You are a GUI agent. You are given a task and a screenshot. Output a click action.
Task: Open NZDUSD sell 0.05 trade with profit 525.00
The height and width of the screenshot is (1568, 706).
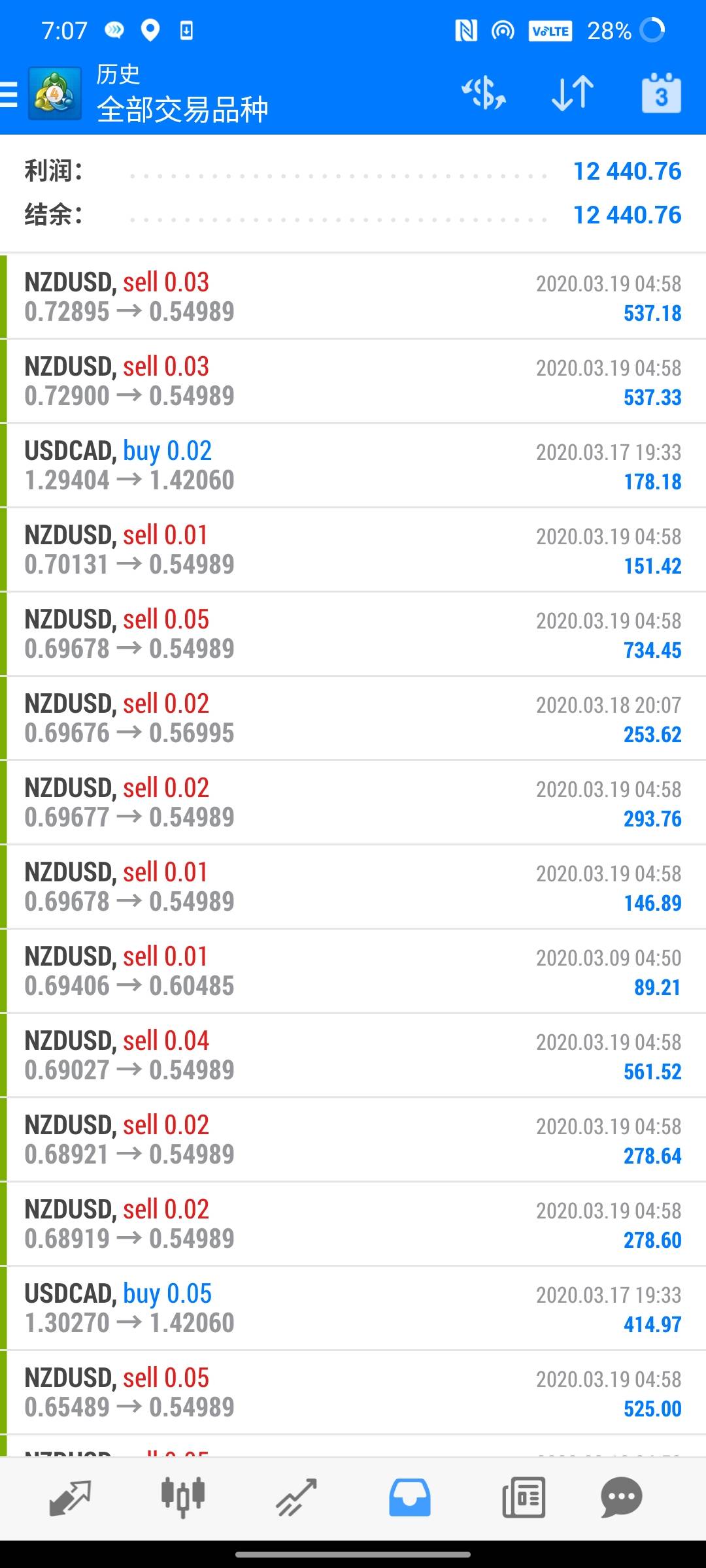click(353, 1392)
